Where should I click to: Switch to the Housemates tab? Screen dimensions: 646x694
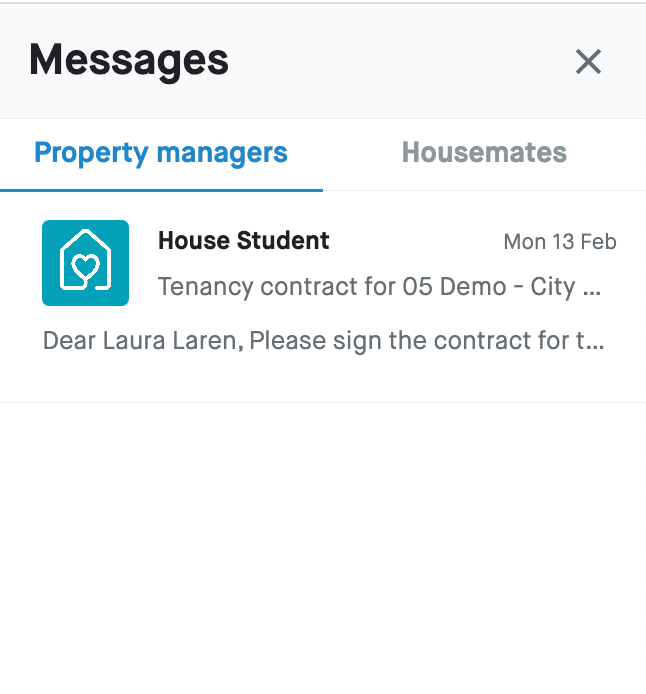(484, 153)
